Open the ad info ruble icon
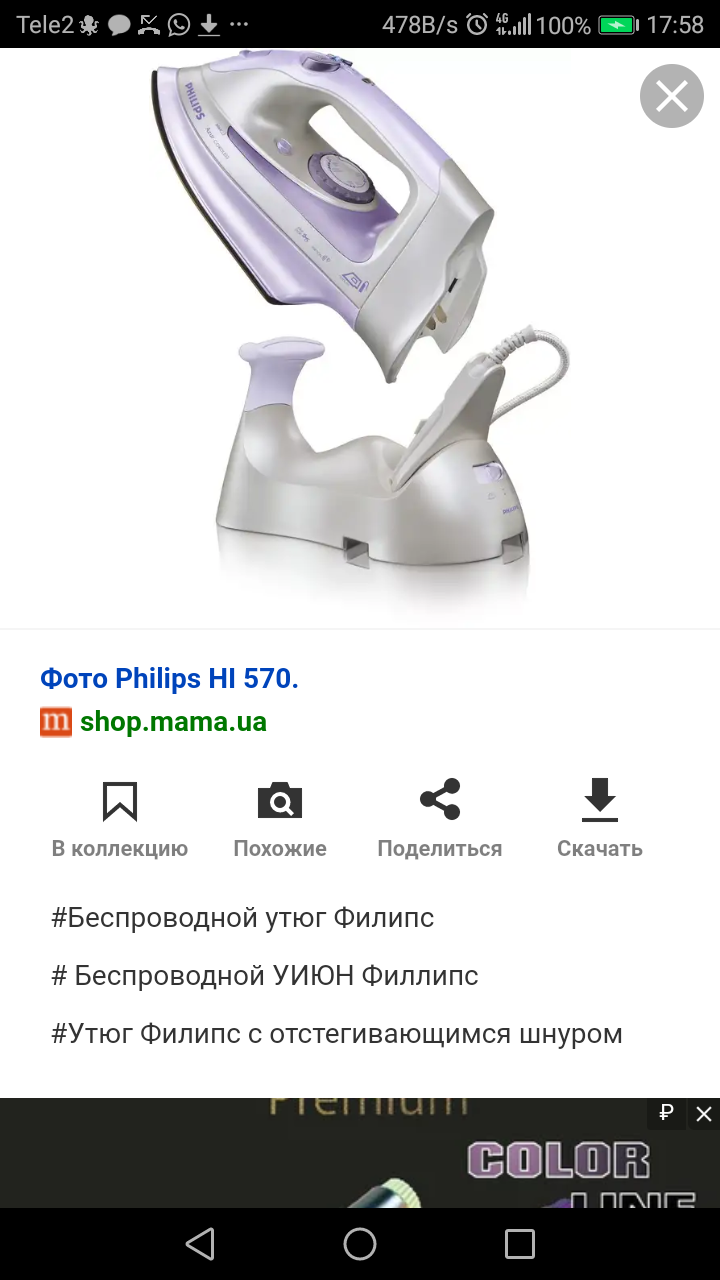The height and width of the screenshot is (1280, 720). [667, 1114]
